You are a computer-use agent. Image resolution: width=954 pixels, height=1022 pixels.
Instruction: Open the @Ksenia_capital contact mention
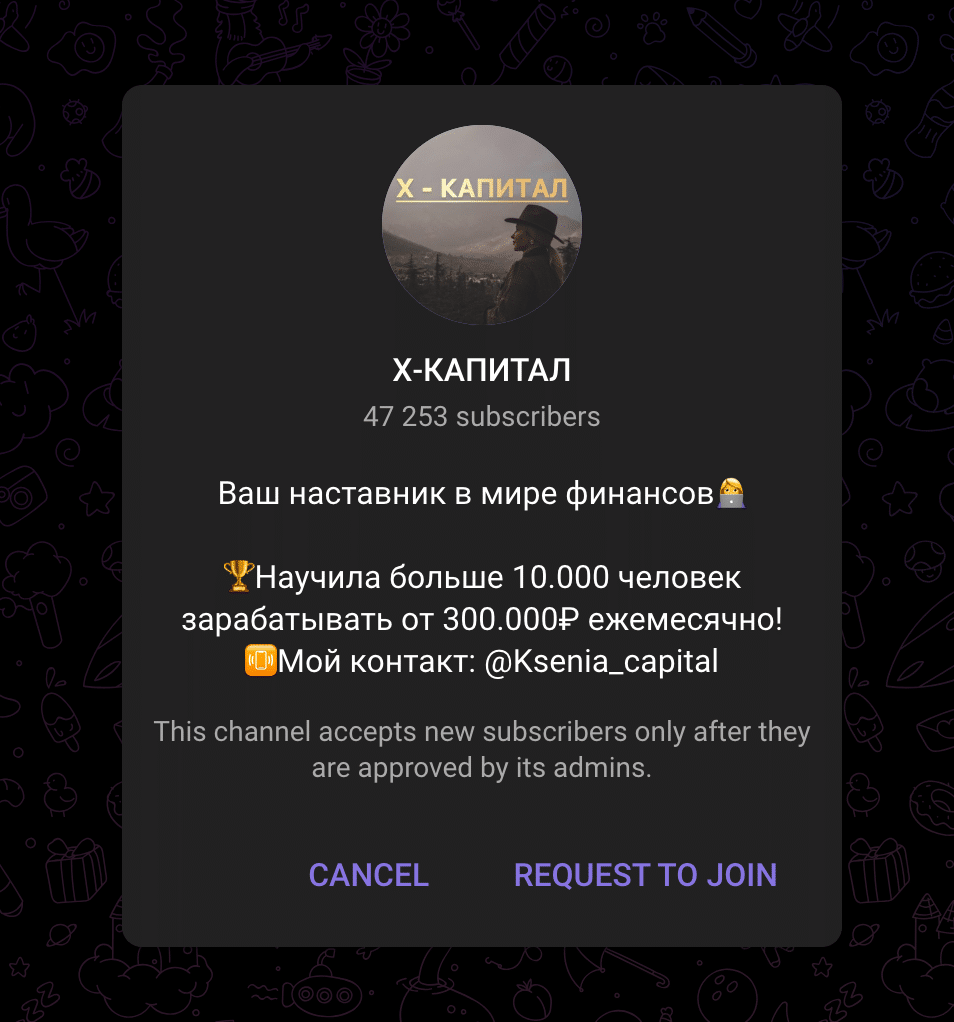(601, 662)
